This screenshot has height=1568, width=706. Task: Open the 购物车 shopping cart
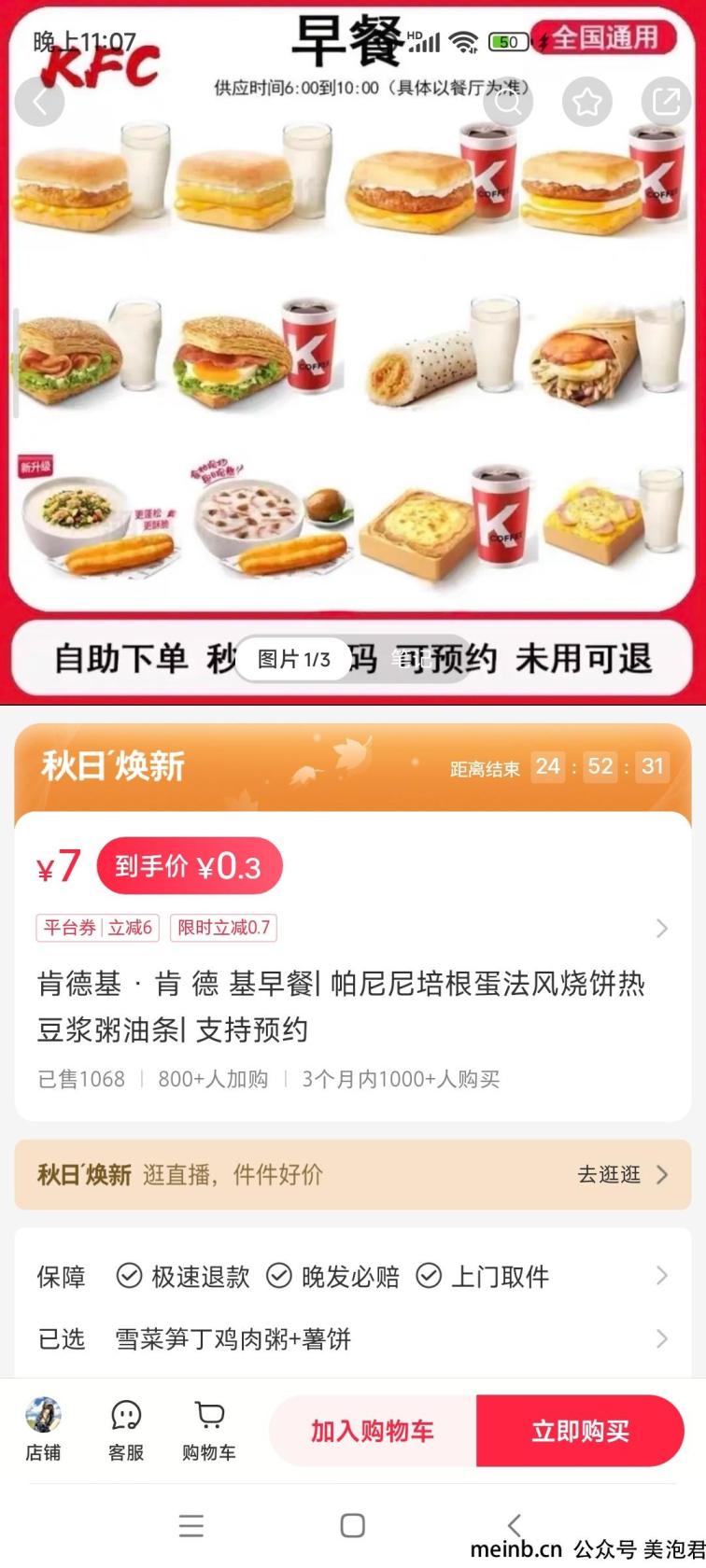(209, 1429)
